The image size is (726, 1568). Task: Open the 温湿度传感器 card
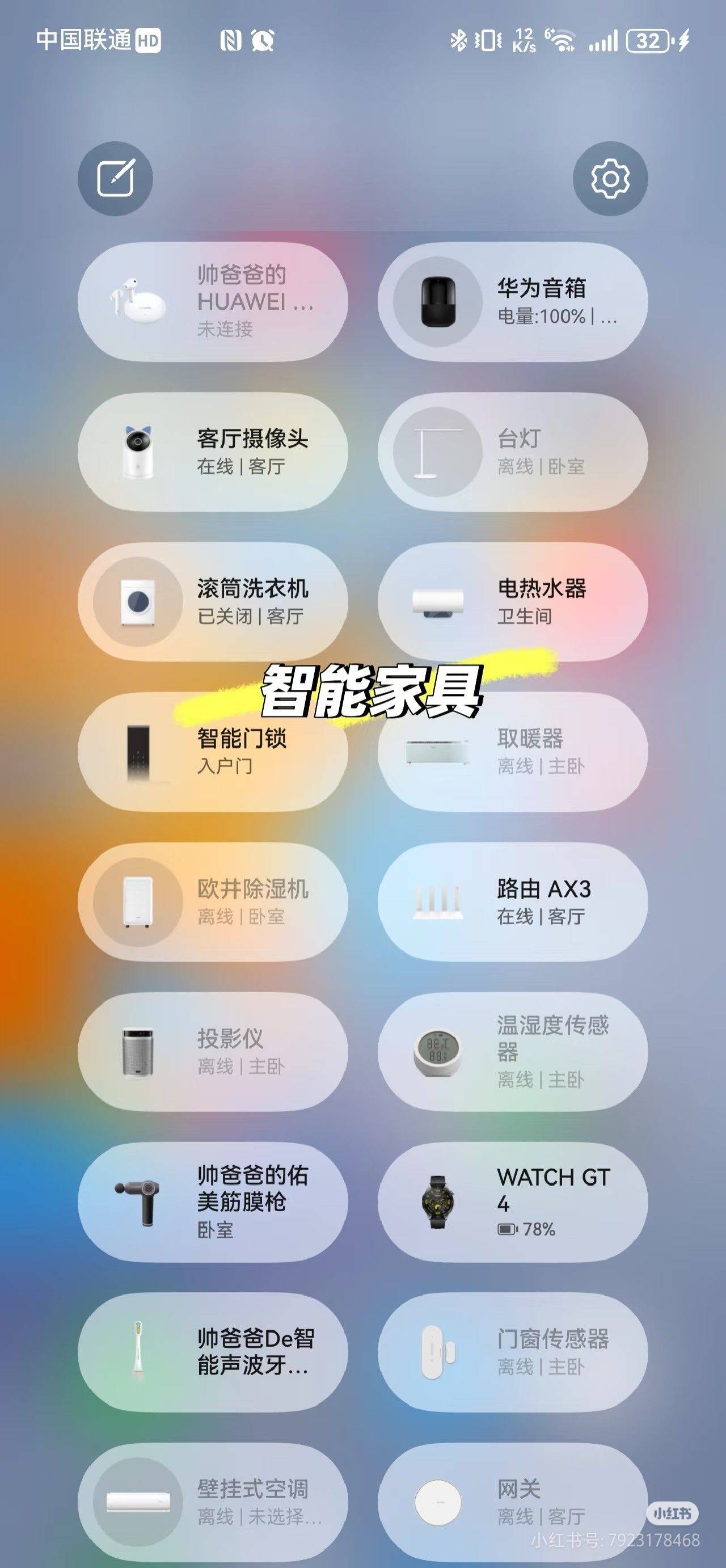(x=513, y=1052)
